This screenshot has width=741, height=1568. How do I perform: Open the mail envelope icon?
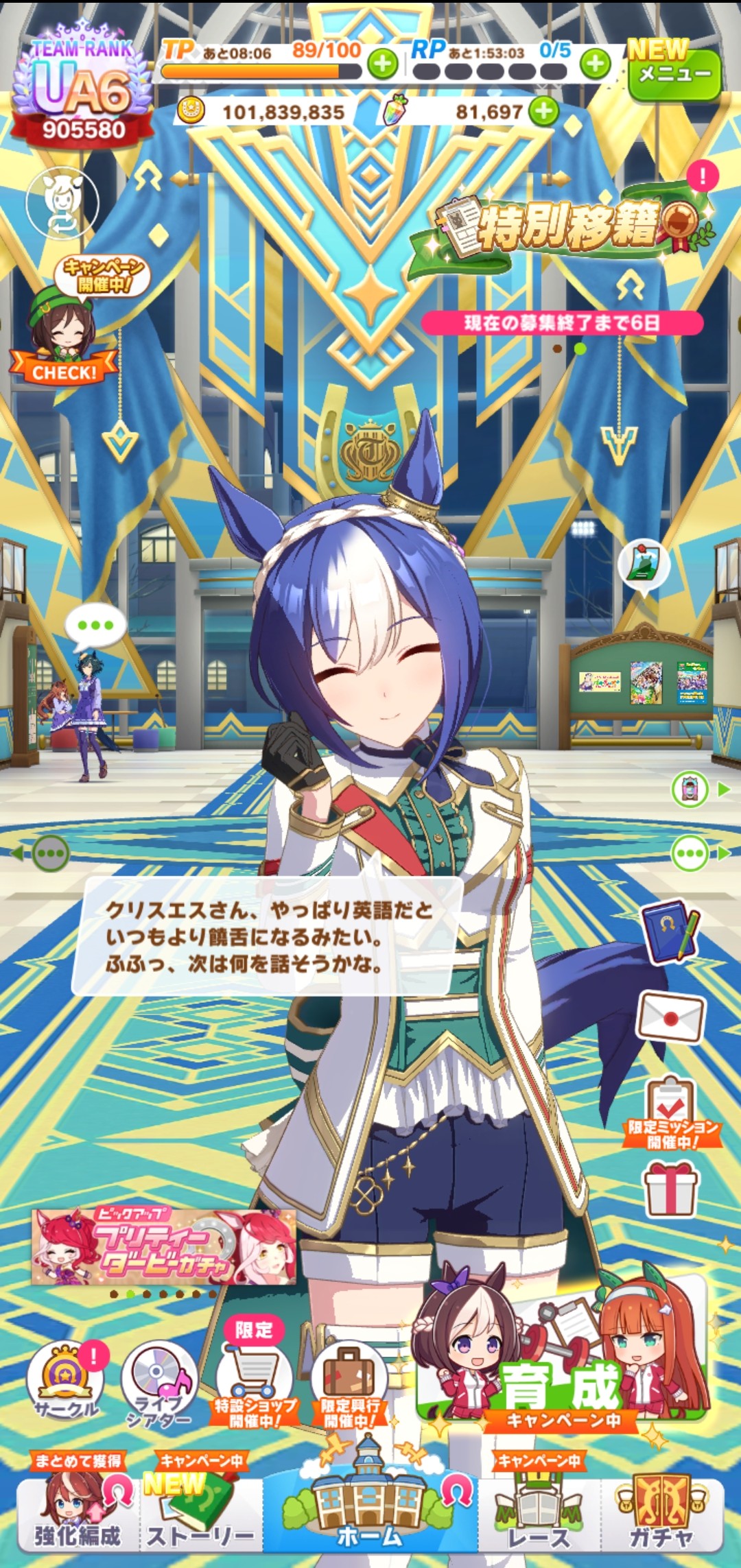click(x=670, y=1017)
